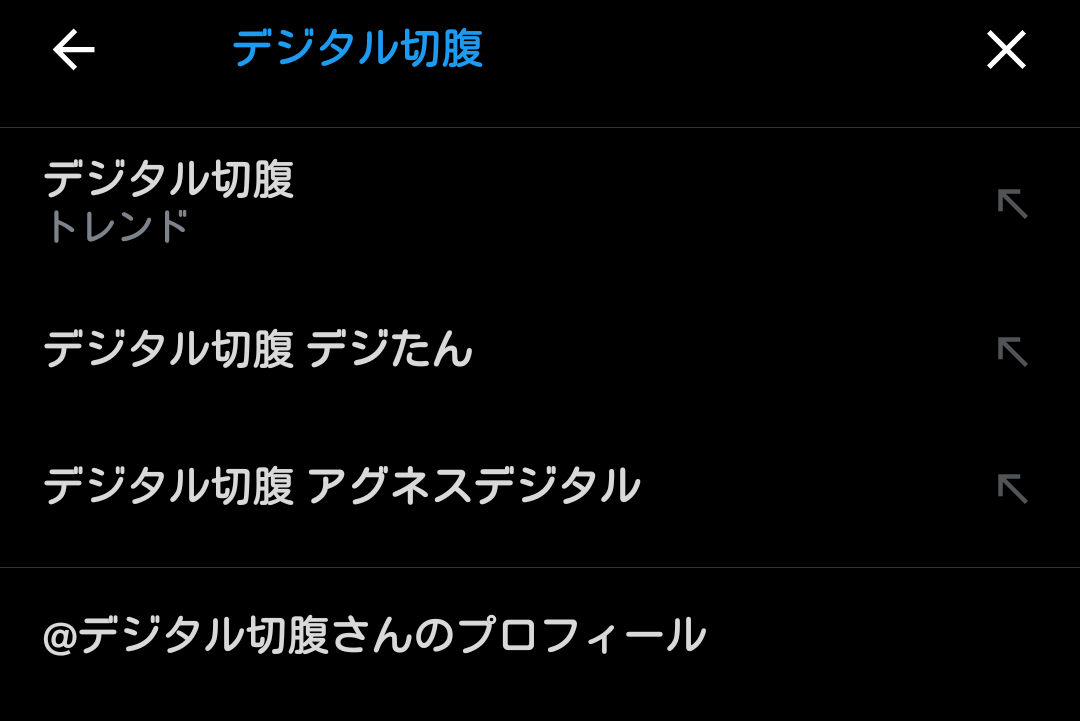Open @デジタル切腹さんのプロフィール
Image resolution: width=1080 pixels, height=721 pixels.
point(374,636)
